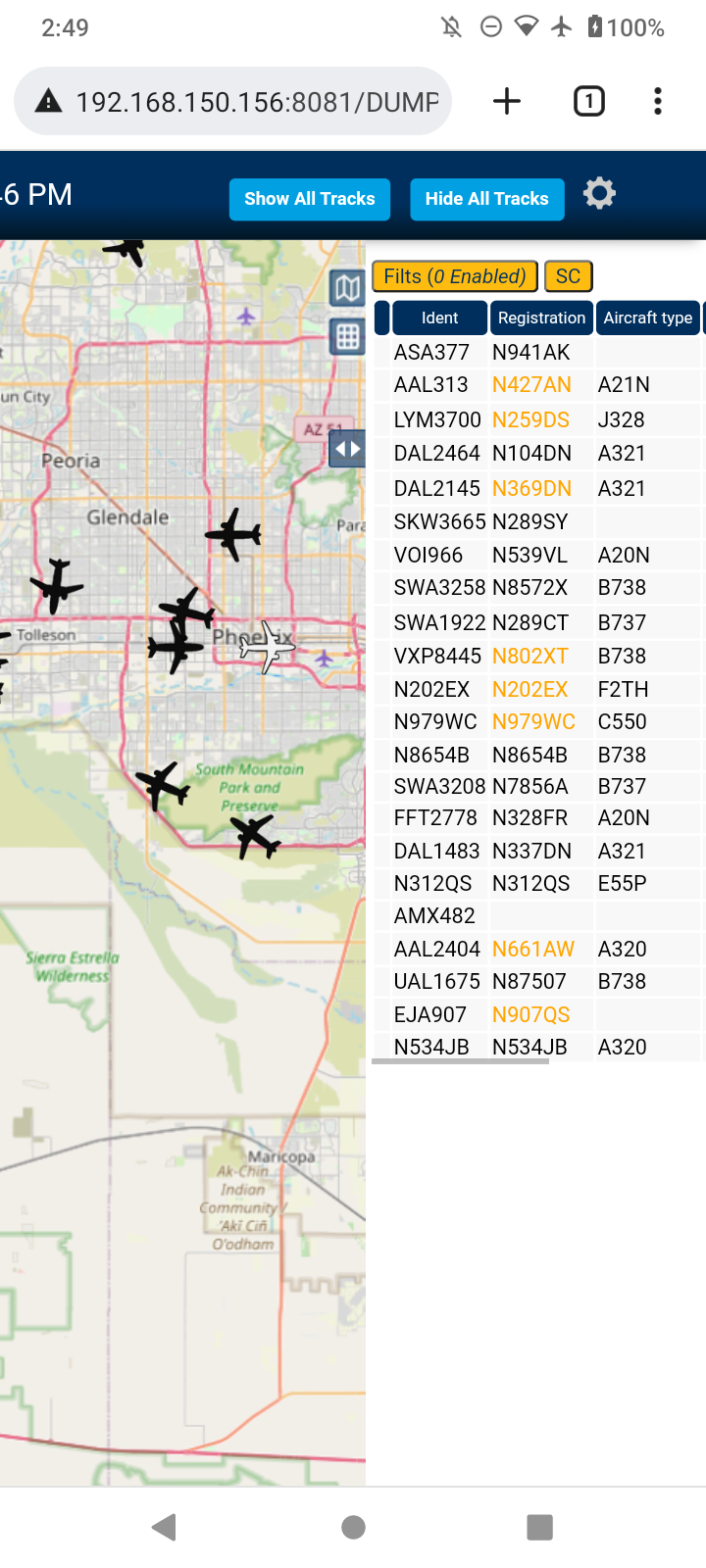
Task: Select aircraft row DAL2464
Action: (x=537, y=454)
